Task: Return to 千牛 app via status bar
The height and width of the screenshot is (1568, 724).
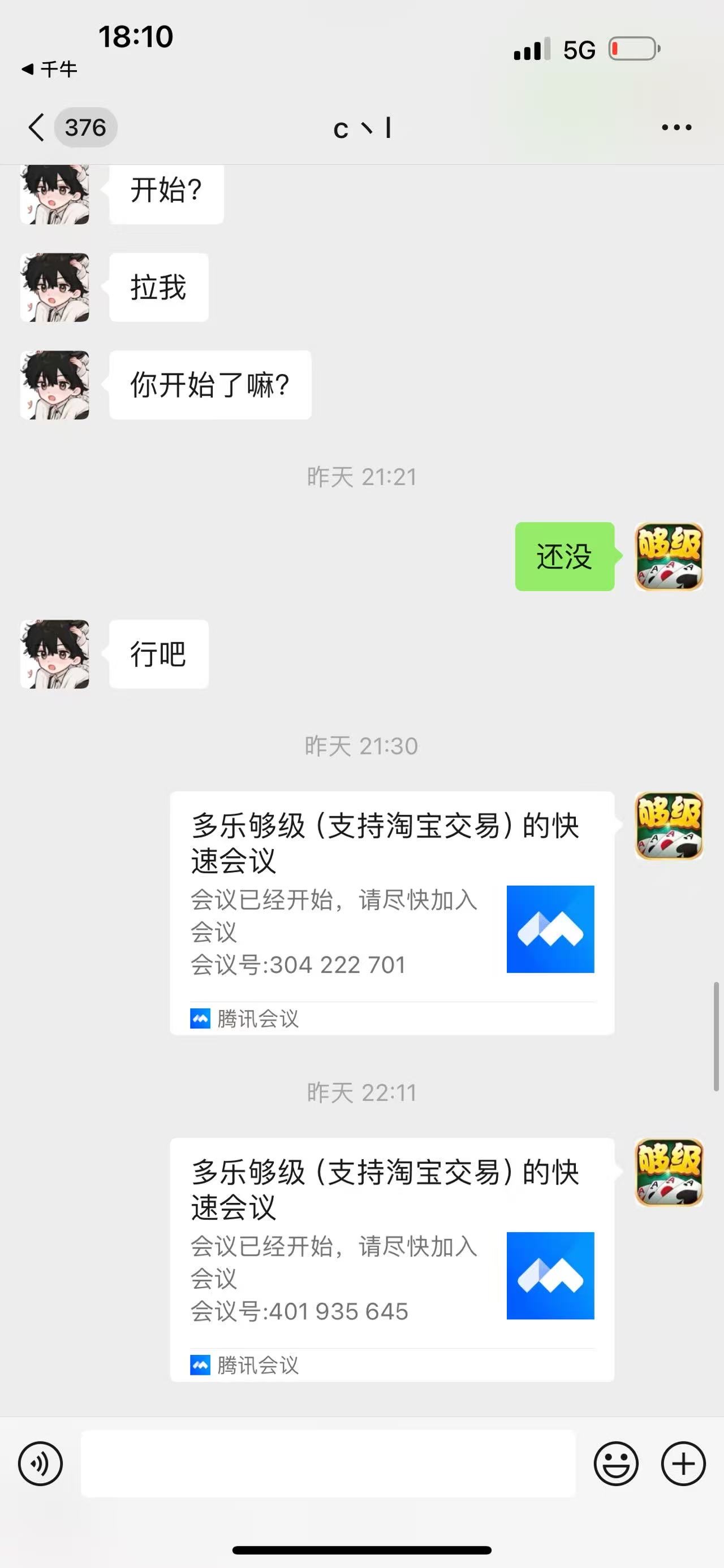Action: click(50, 69)
